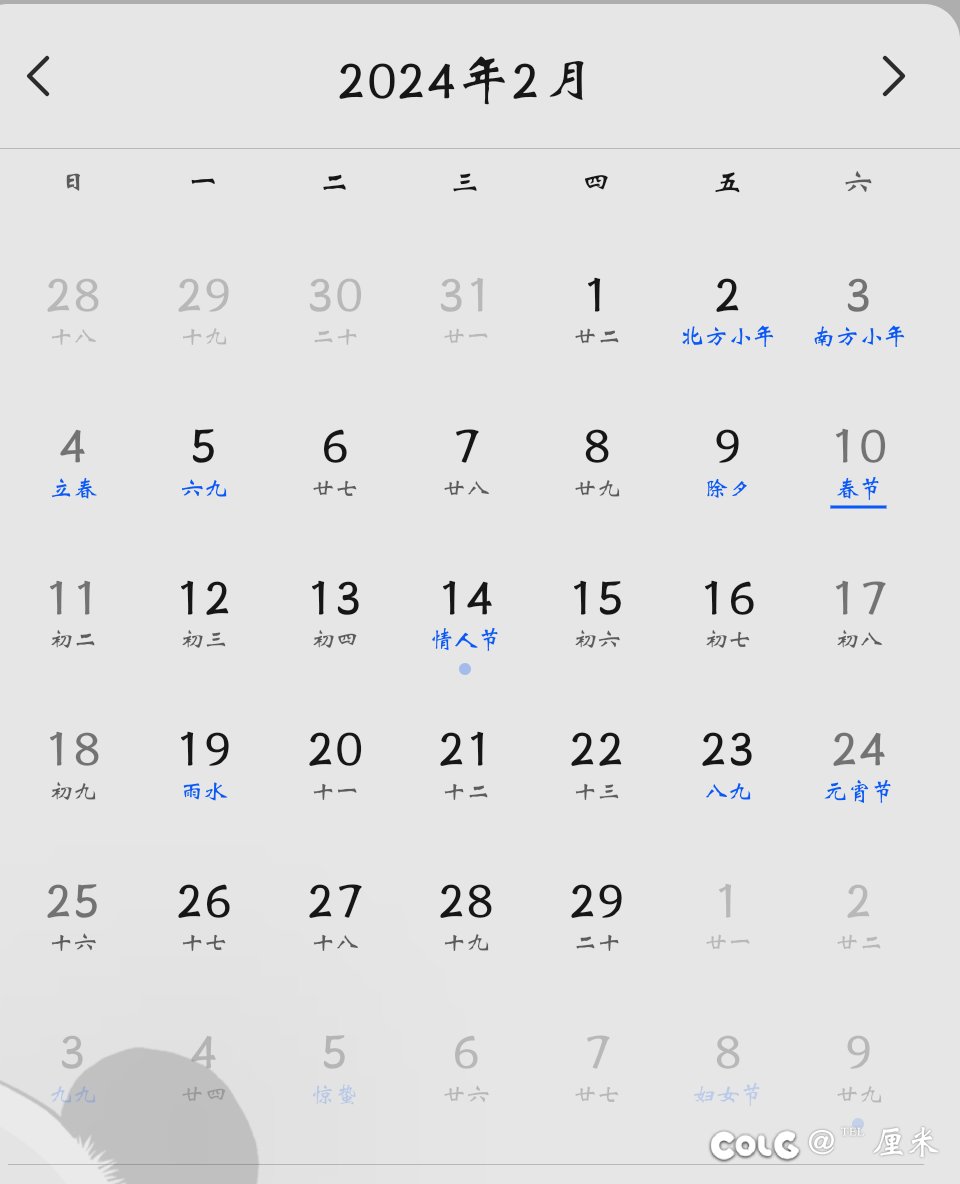Select February 12 初三

pyautogui.click(x=204, y=615)
